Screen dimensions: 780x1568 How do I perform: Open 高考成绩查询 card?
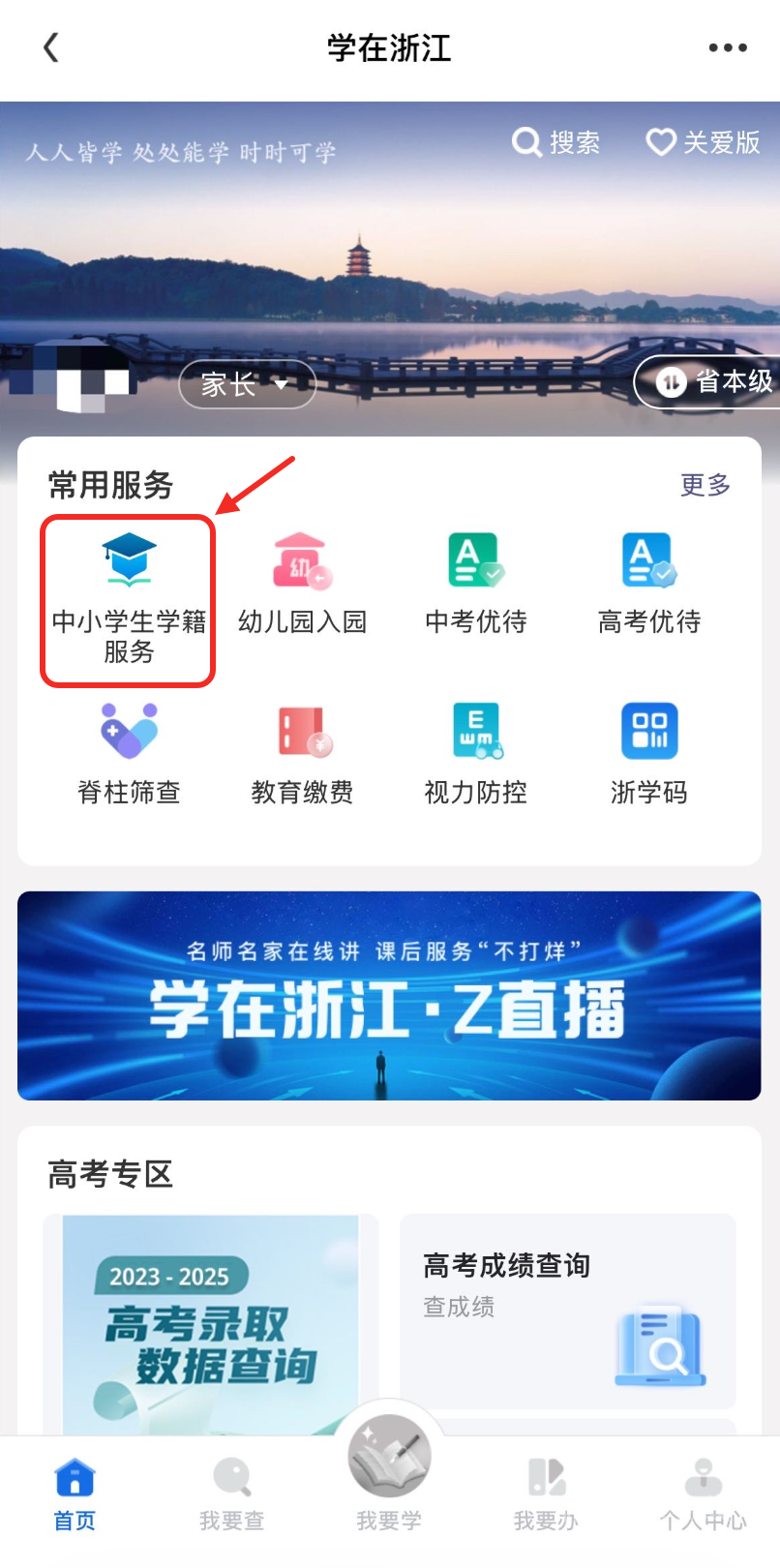[568, 1312]
